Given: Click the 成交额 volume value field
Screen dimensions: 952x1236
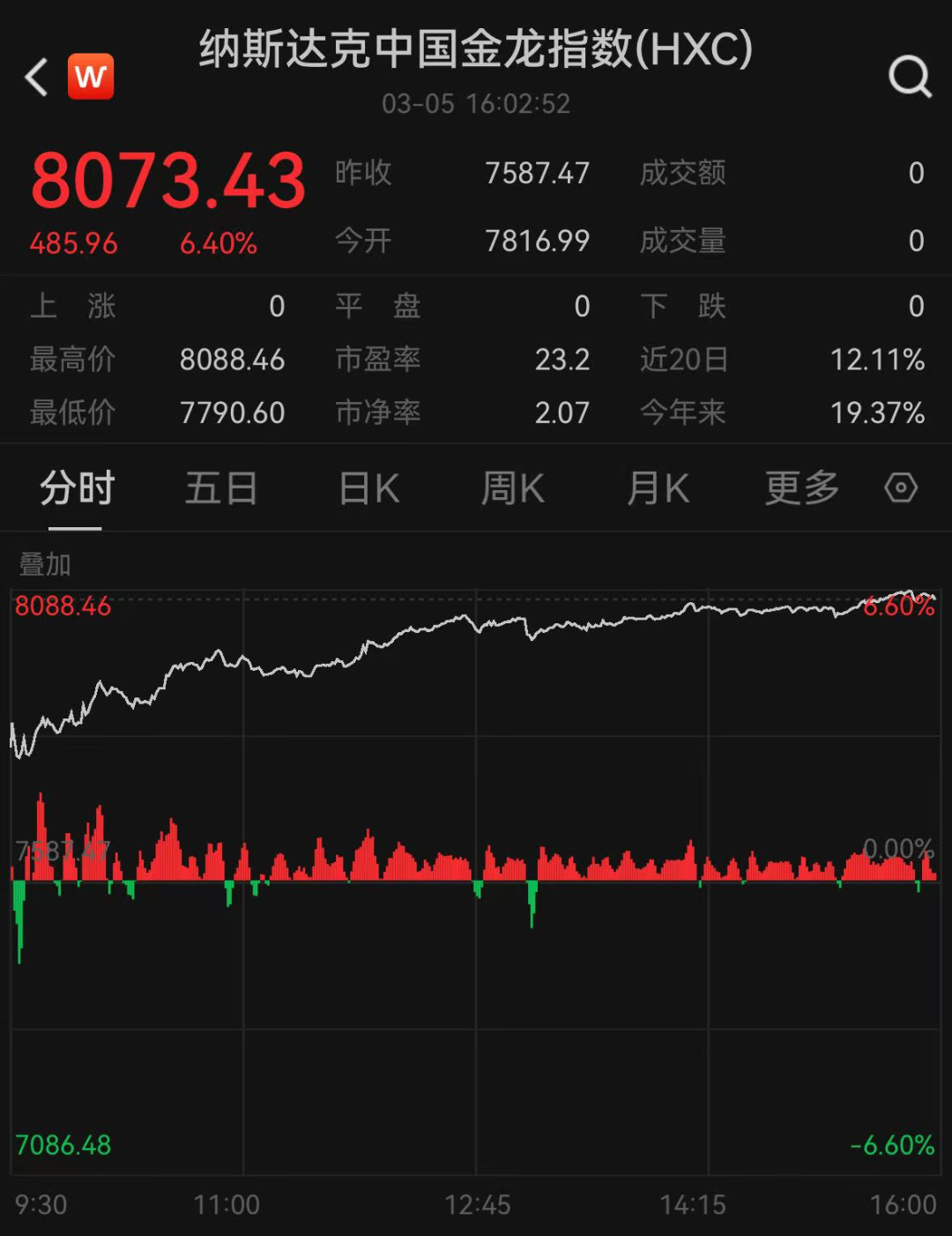Looking at the screenshot, I should (x=919, y=174).
